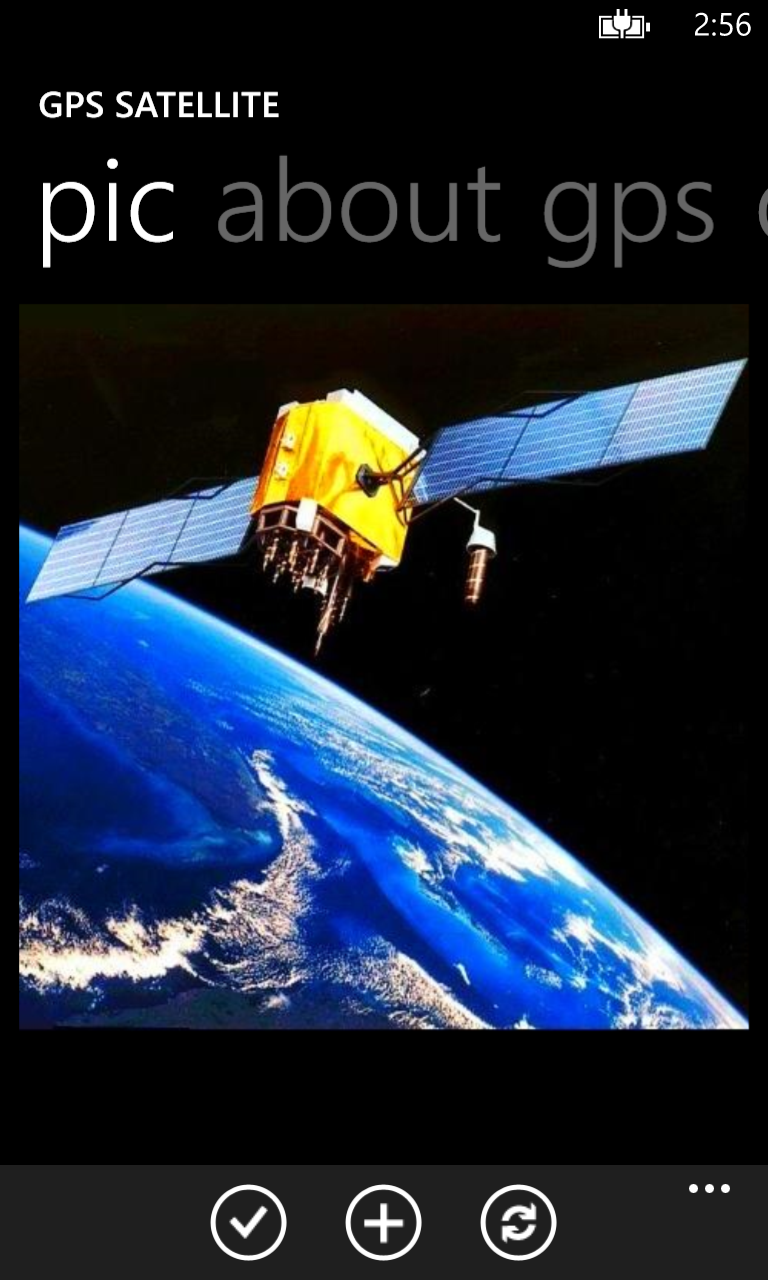
Task: Select the pic tab
Action: coord(107,206)
